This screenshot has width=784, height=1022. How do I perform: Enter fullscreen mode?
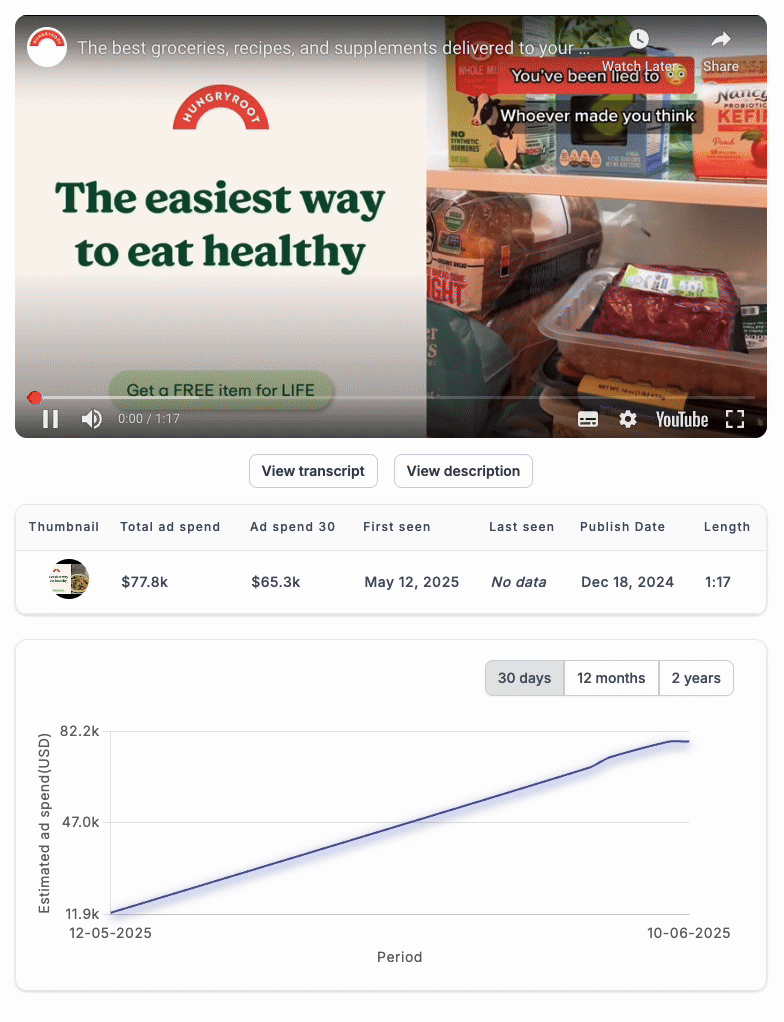(x=735, y=420)
